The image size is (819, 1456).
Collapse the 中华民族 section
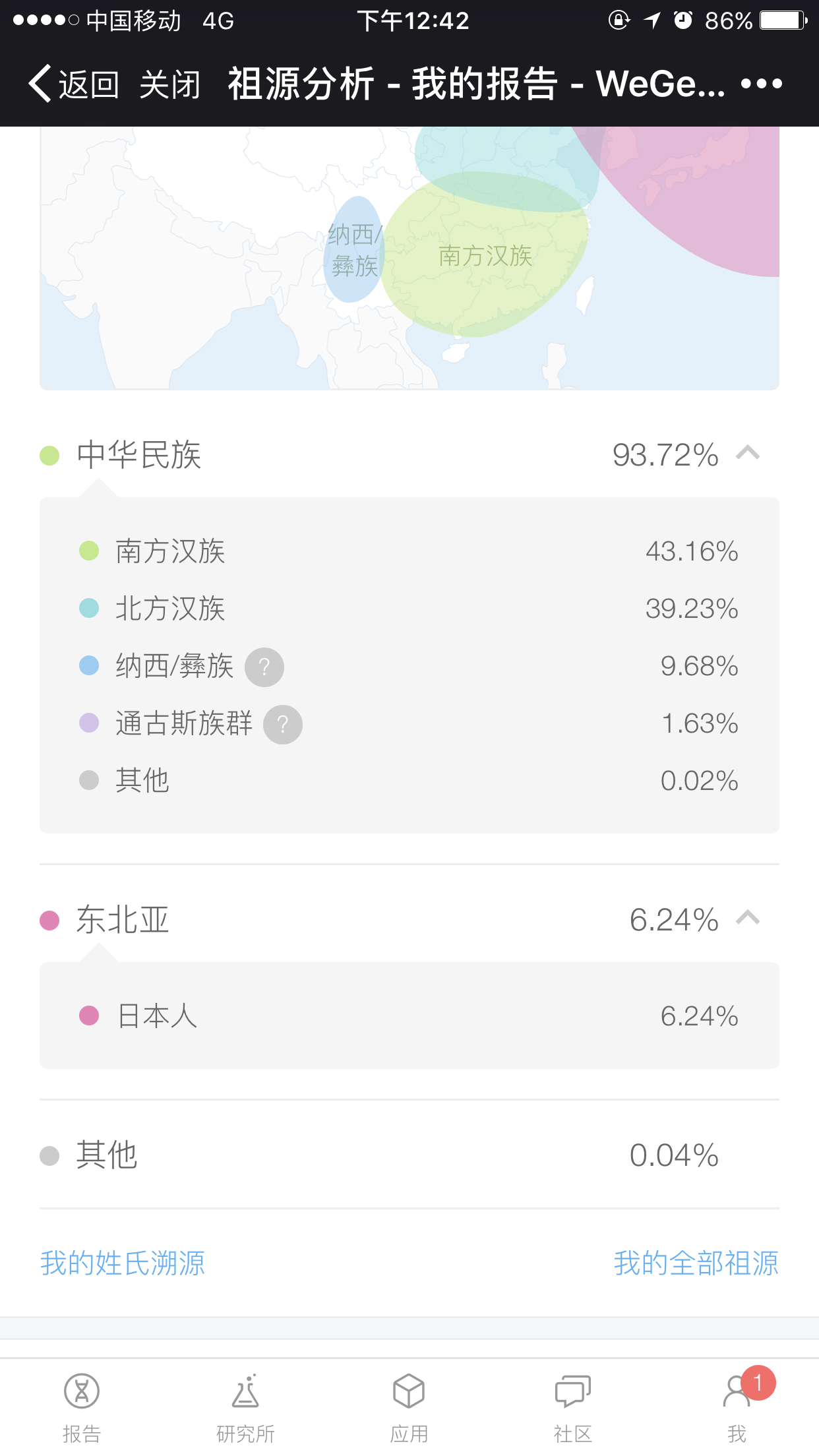pyautogui.click(x=748, y=454)
